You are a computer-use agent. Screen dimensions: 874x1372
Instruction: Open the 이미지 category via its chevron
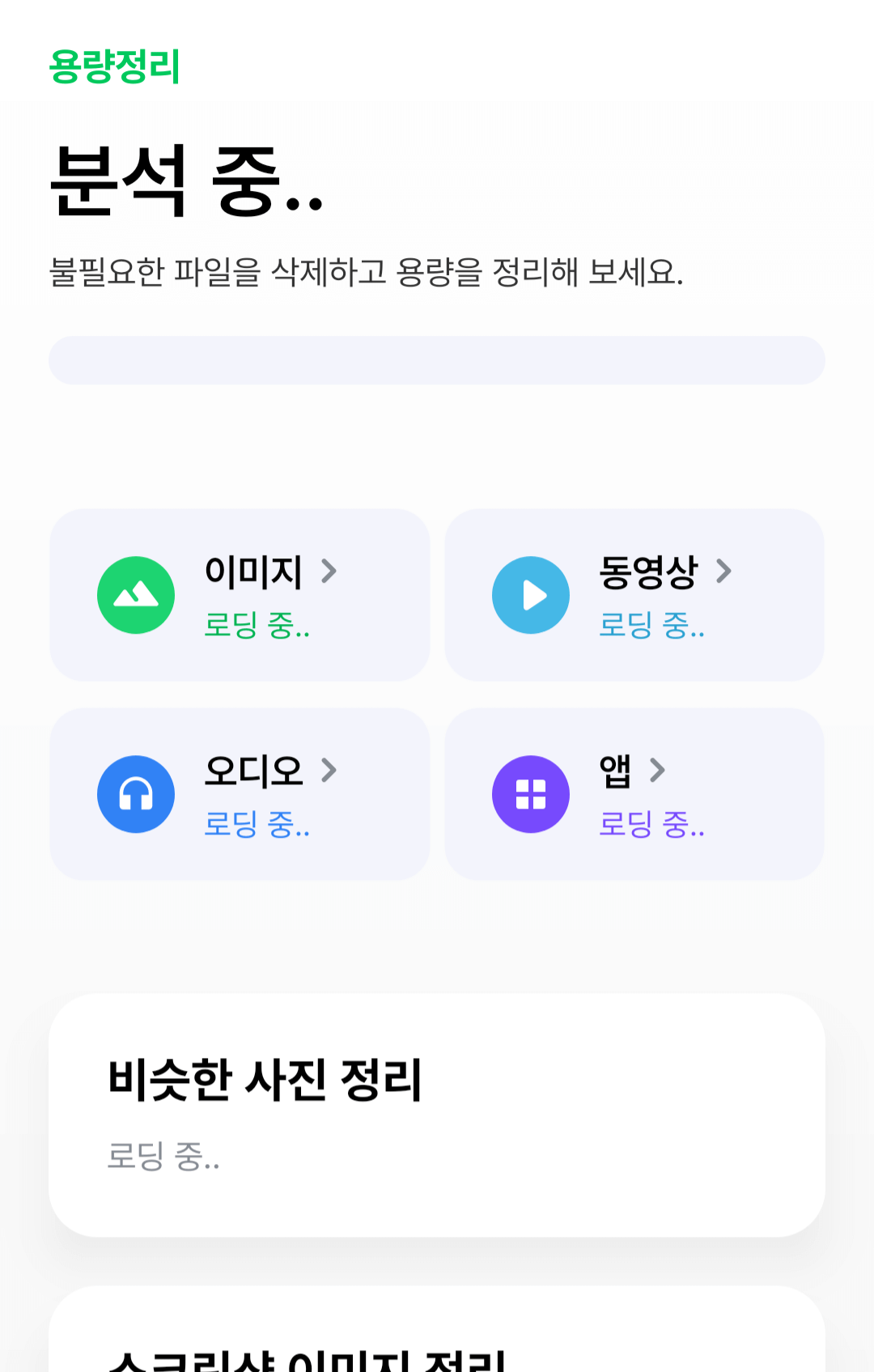(330, 571)
